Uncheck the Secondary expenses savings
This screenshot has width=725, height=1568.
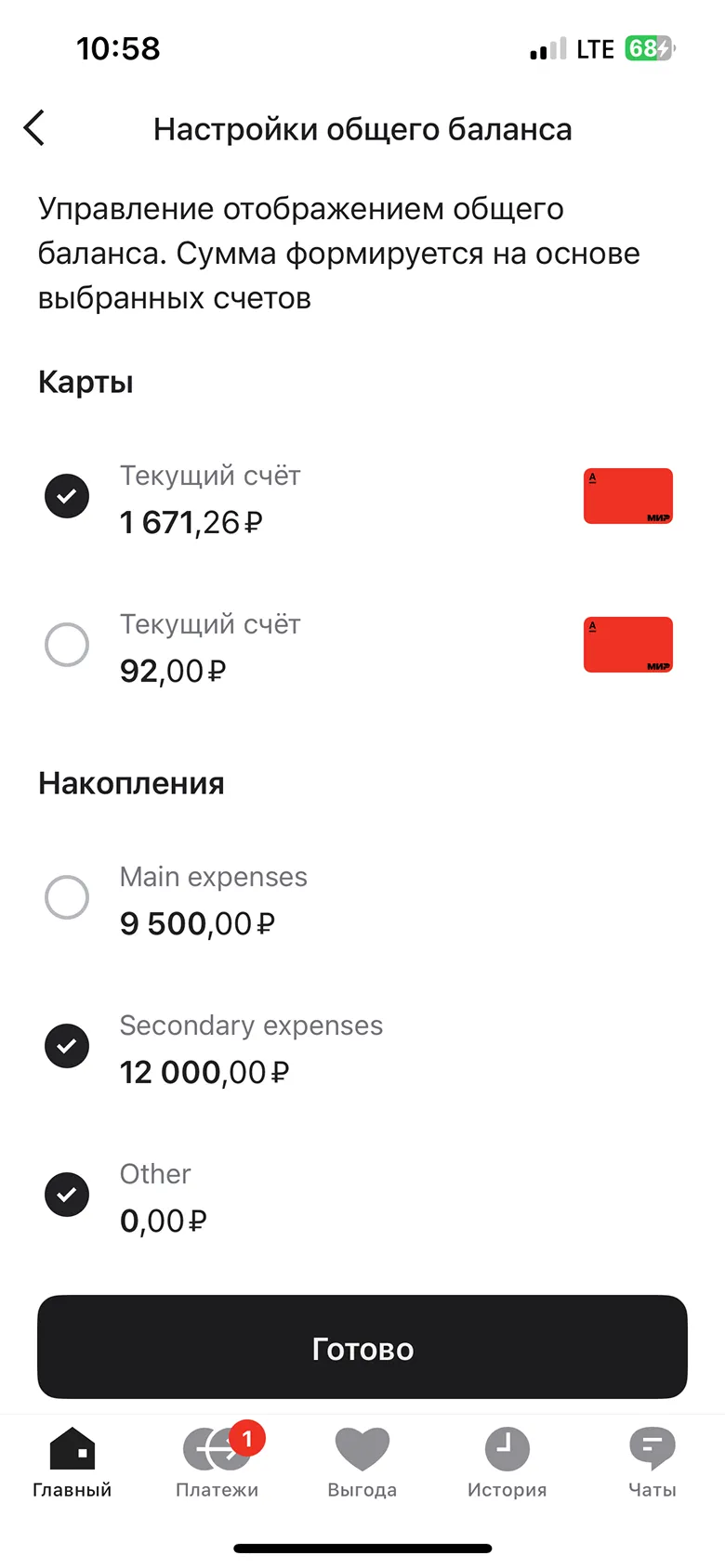(x=67, y=1046)
